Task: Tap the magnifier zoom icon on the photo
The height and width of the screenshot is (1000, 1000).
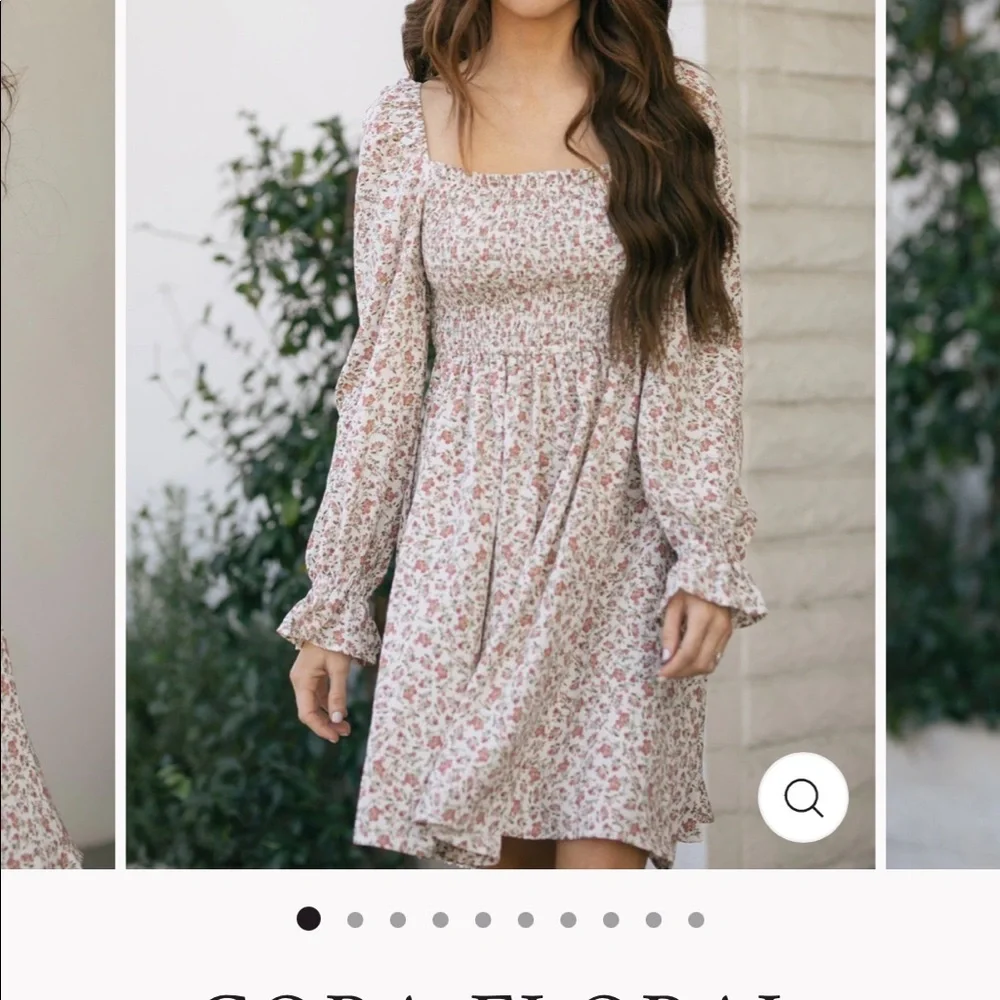Action: 803,797
